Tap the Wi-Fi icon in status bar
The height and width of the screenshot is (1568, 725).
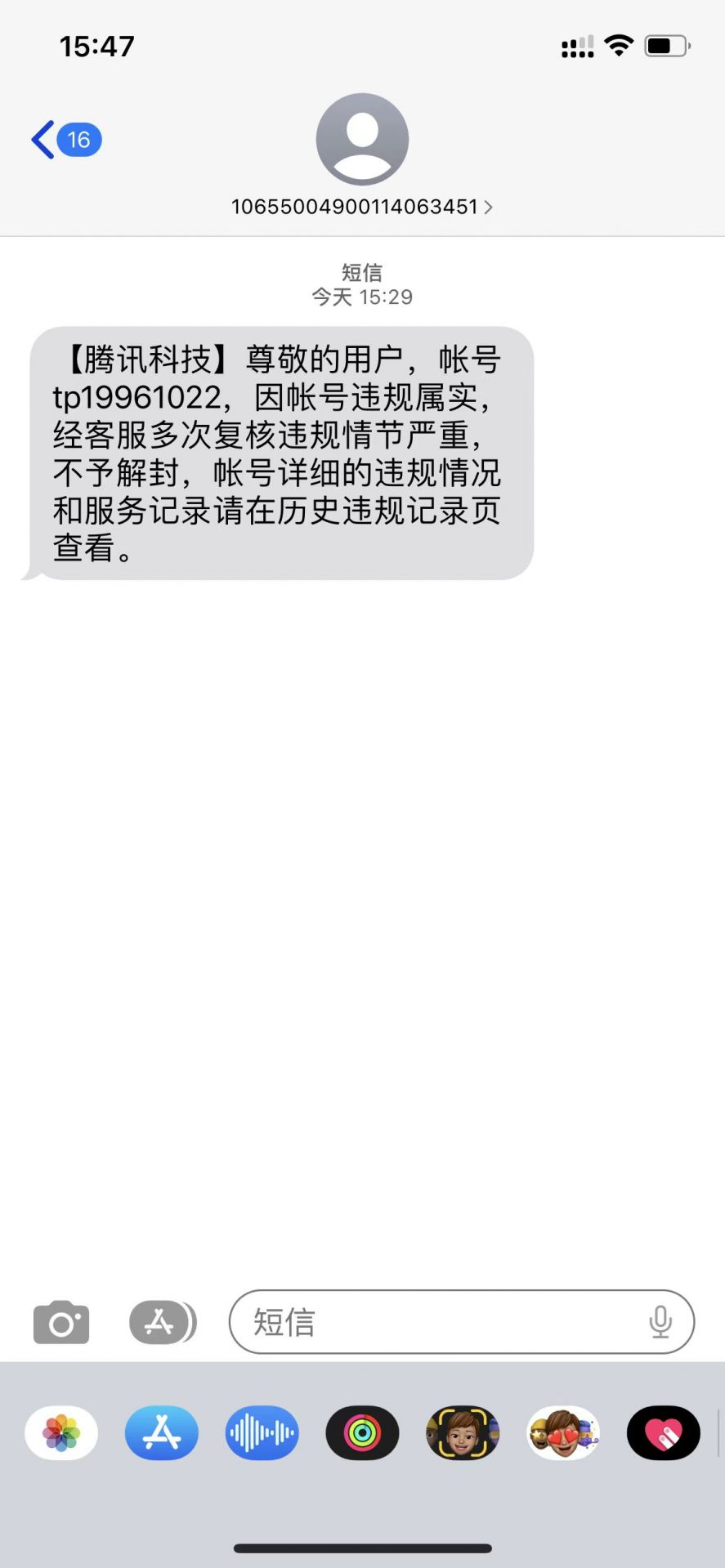[x=619, y=46]
